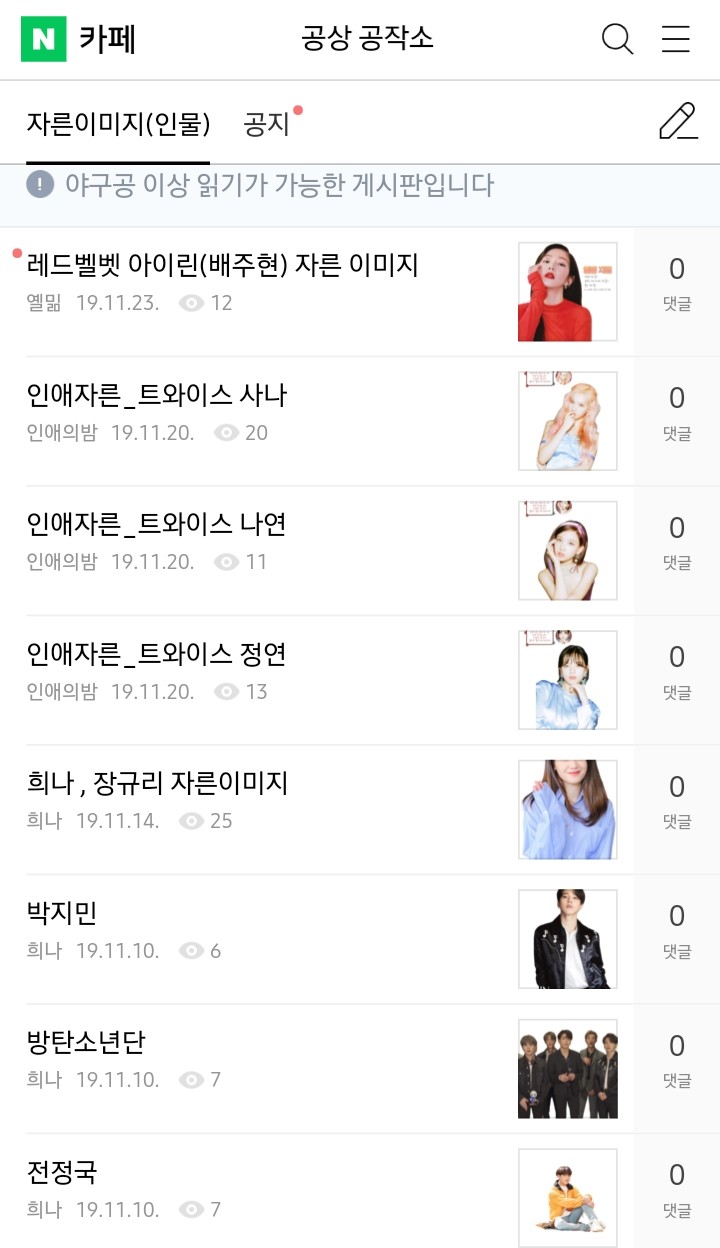Tap the thumbnail of the 박지민 post
Image resolution: width=720 pixels, height=1248 pixels.
567,939
